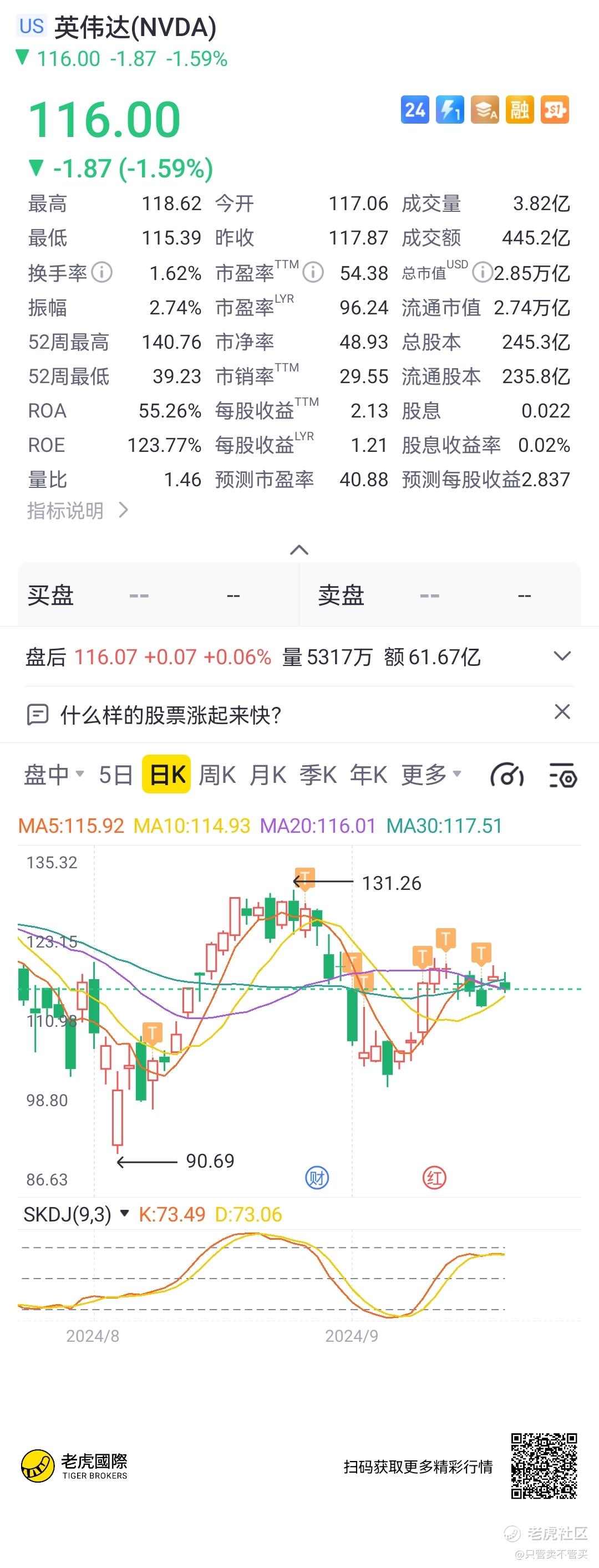Select the 日K chart tab
Image resolution: width=599 pixels, height=1568 pixels.
pyautogui.click(x=167, y=774)
